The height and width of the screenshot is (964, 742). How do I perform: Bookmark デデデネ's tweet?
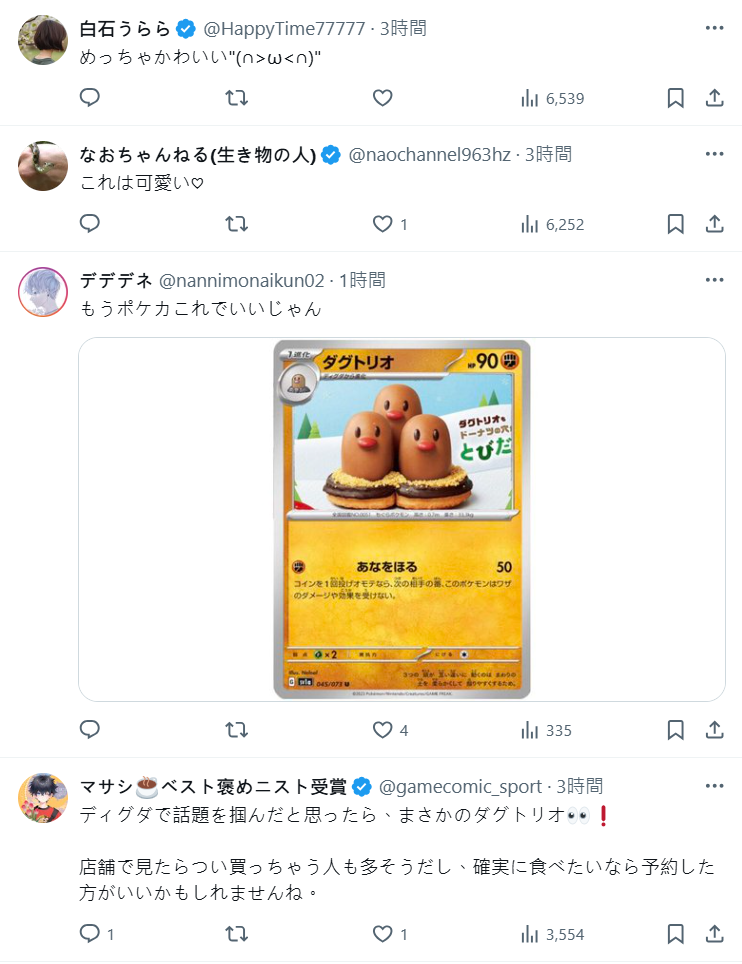(675, 730)
